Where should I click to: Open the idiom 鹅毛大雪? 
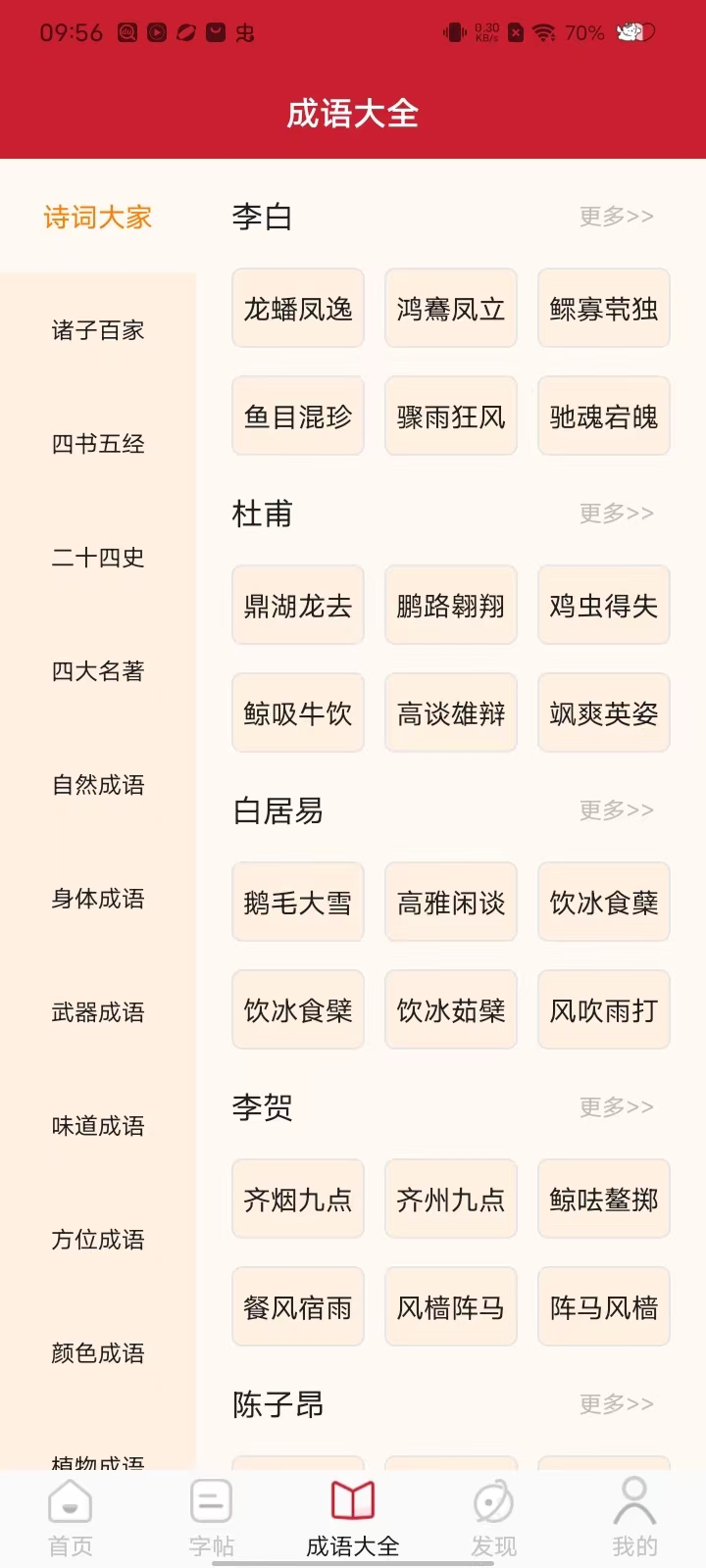298,903
